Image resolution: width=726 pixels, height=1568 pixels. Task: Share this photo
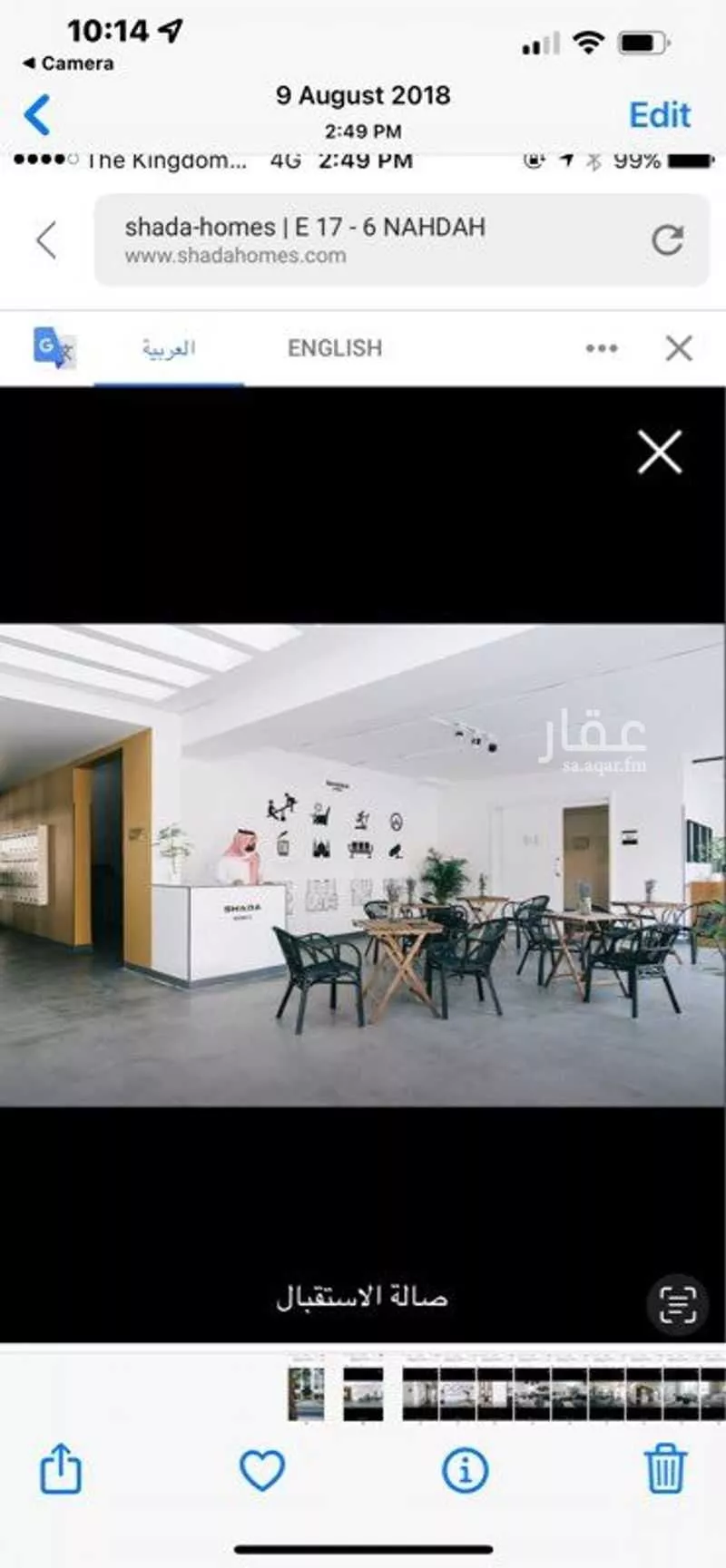tap(61, 1469)
